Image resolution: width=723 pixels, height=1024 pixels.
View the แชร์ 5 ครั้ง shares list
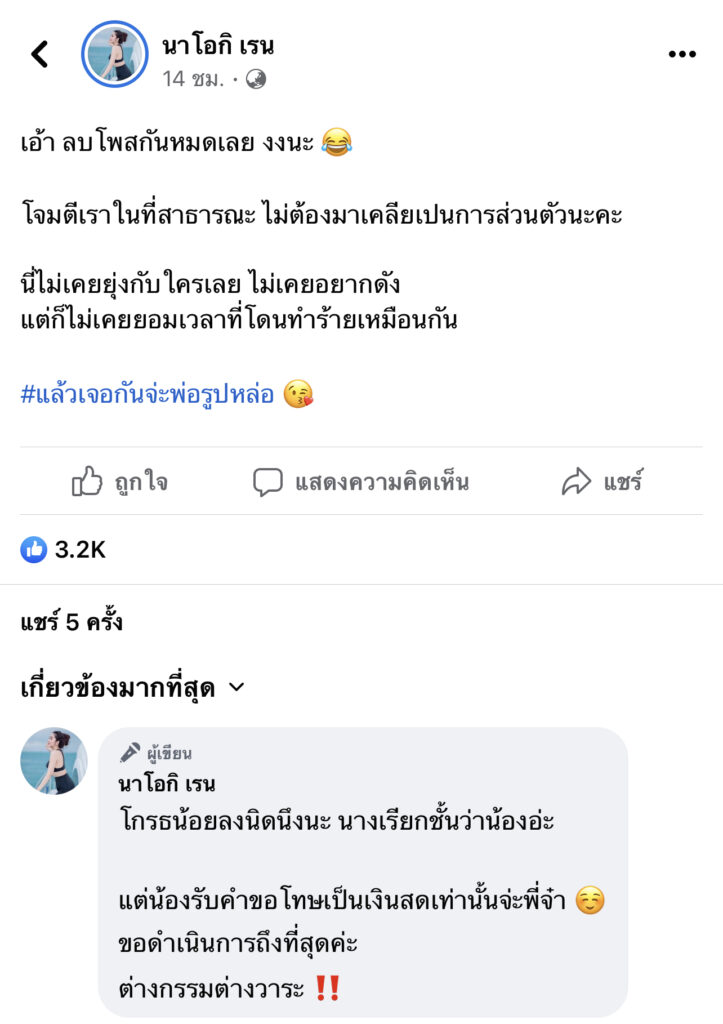coord(71,622)
